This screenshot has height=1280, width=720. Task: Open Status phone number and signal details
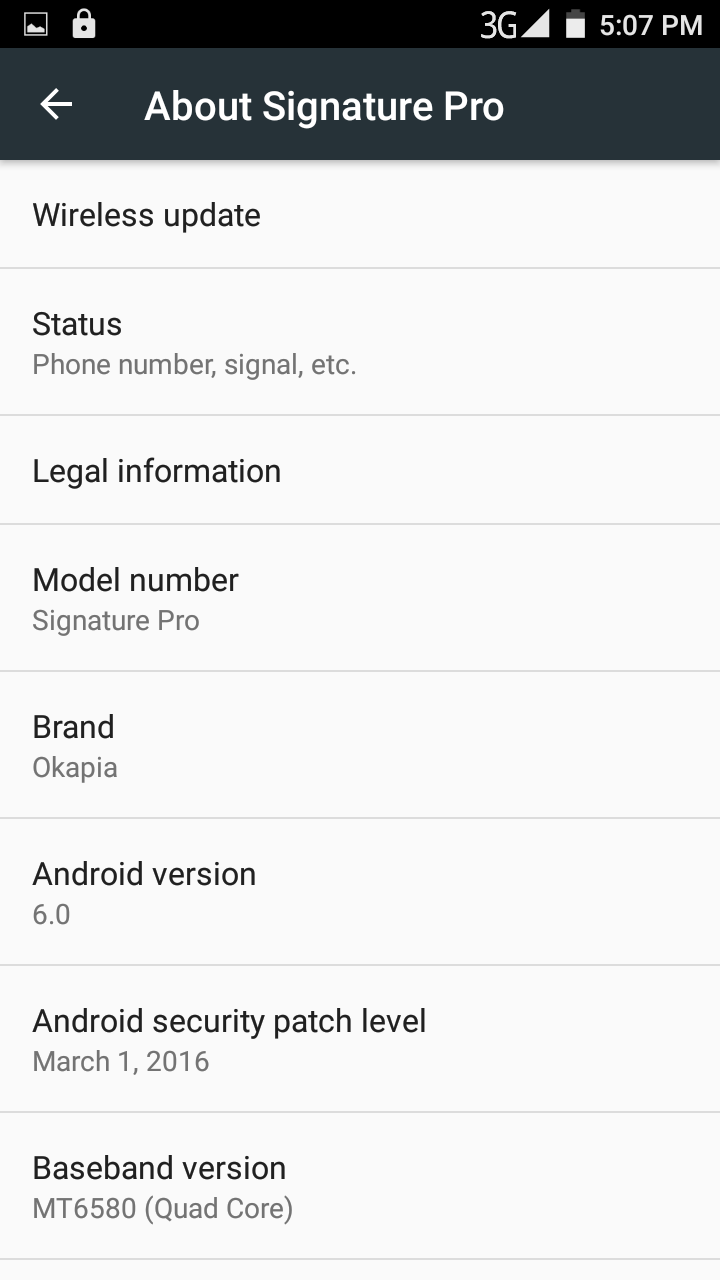[360, 342]
